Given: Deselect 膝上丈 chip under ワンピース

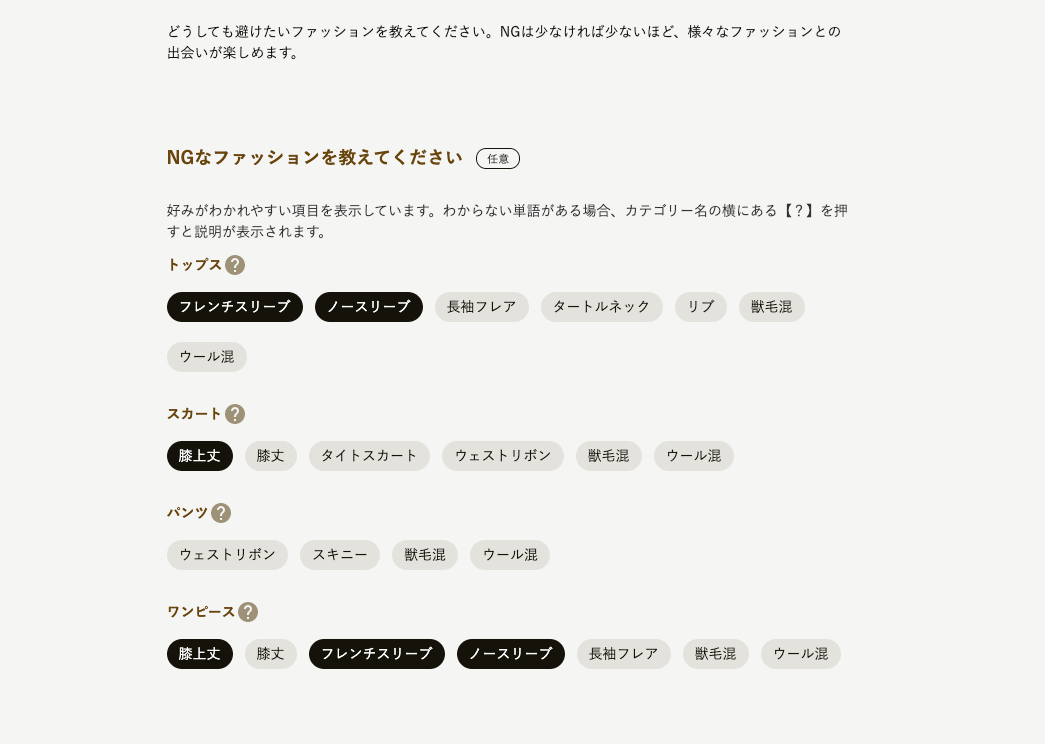Looking at the screenshot, I should (x=200, y=654).
